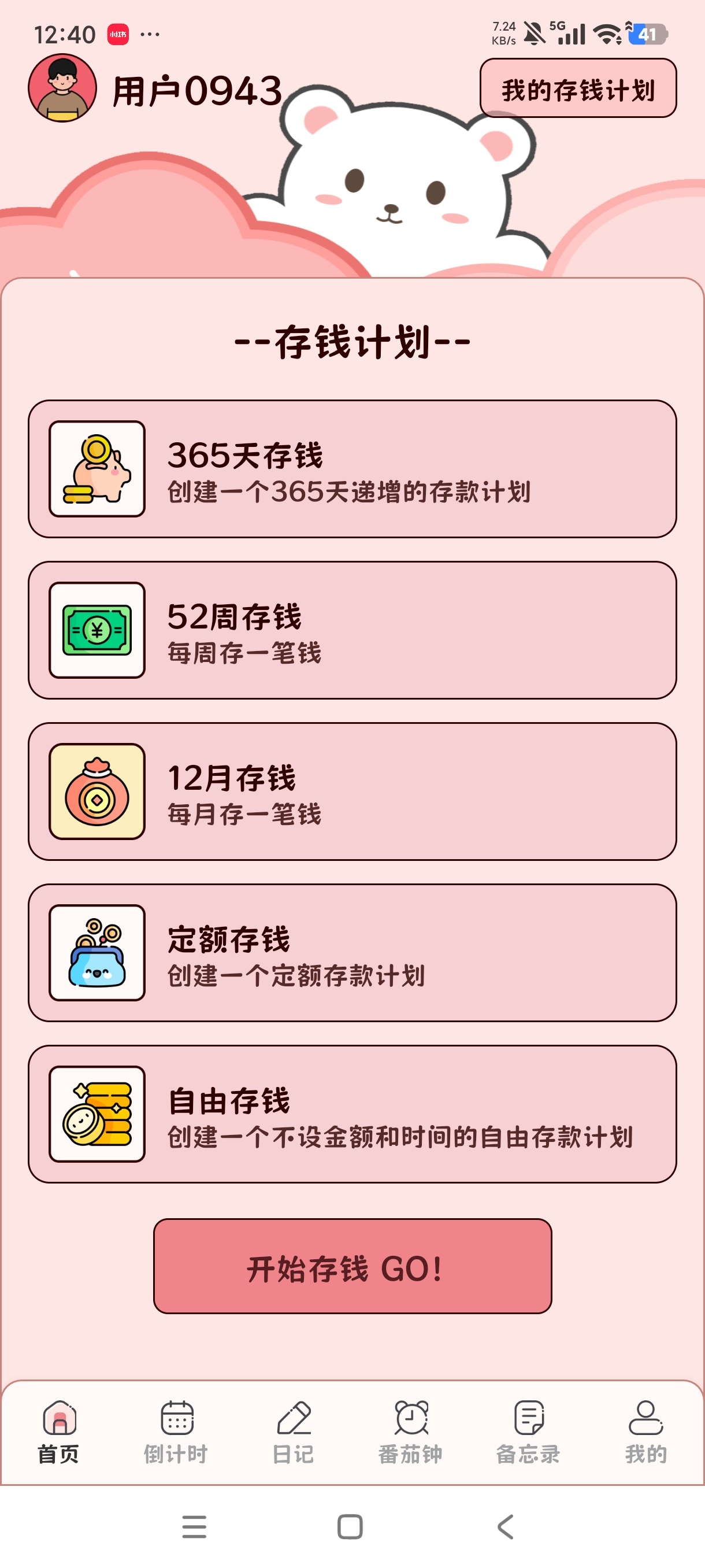
Task: Switch to the 倒计时 tab
Action: pos(176,1432)
